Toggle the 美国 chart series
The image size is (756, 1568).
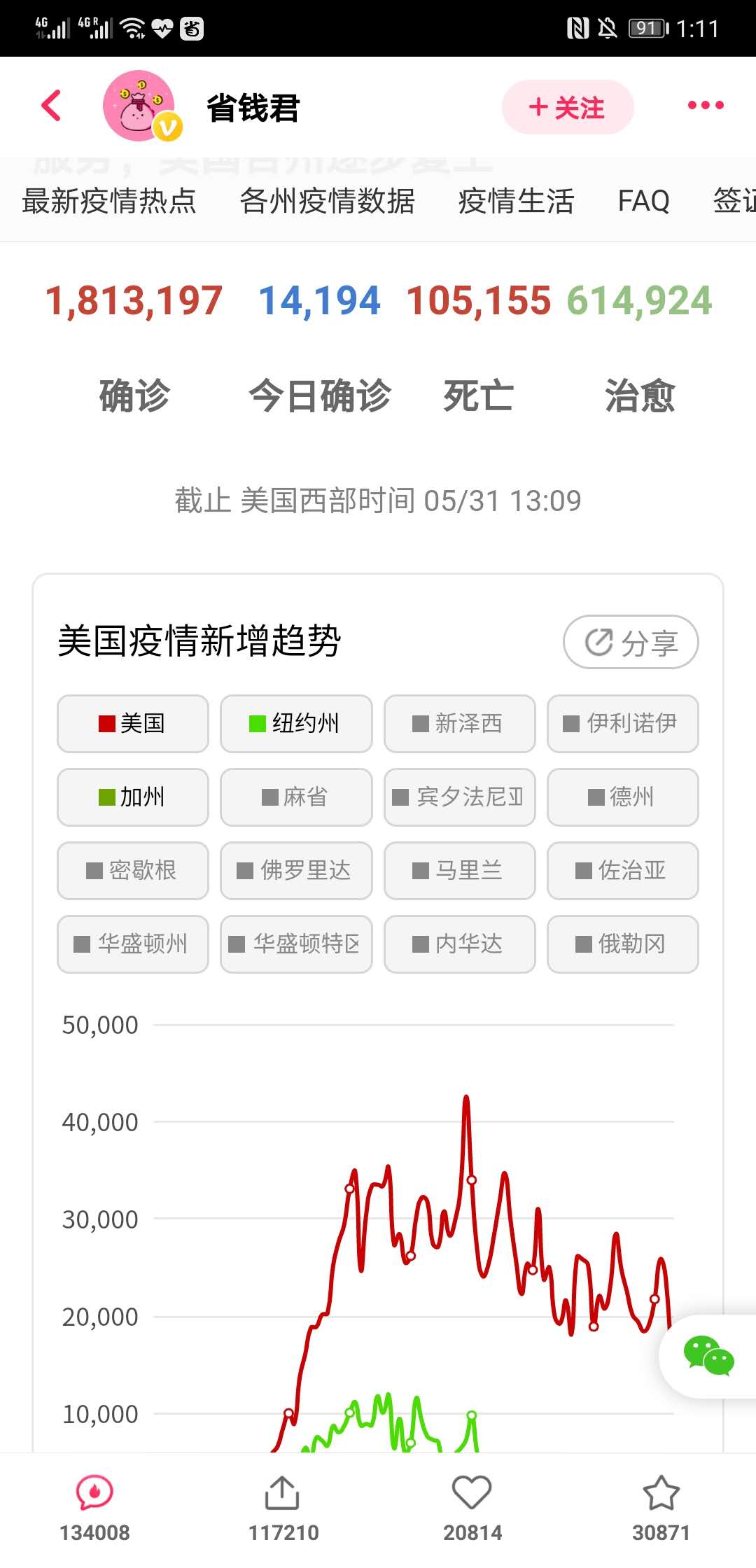click(133, 723)
